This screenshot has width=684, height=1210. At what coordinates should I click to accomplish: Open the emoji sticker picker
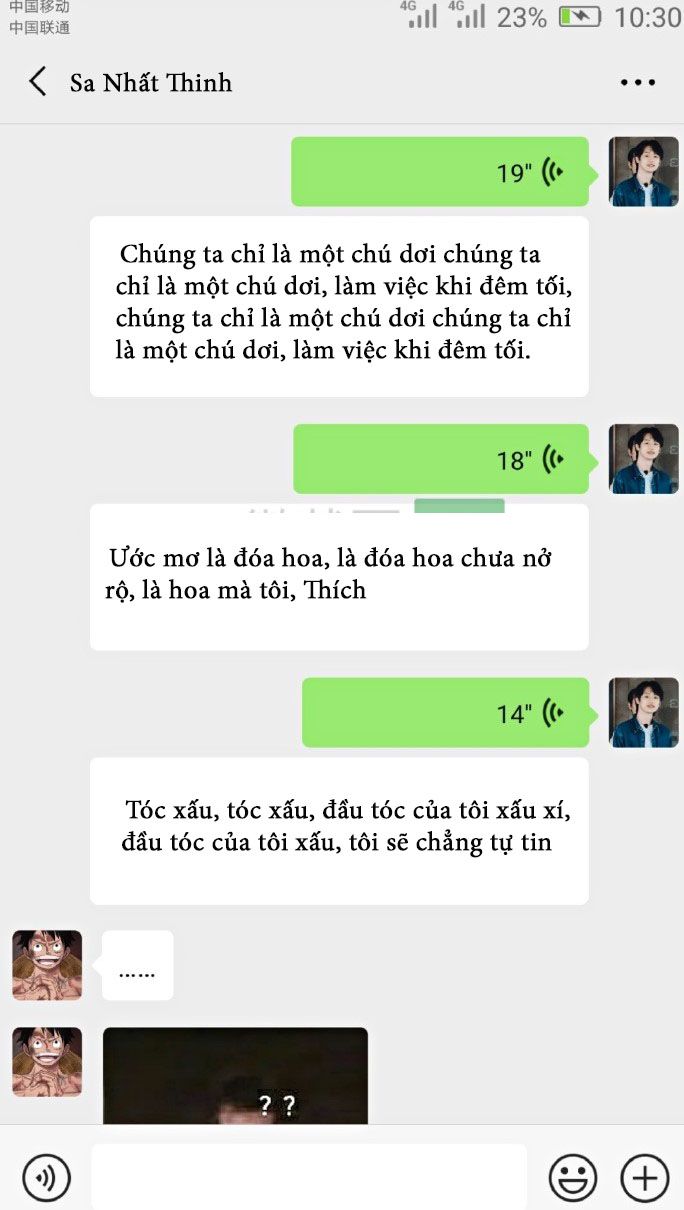(573, 1178)
